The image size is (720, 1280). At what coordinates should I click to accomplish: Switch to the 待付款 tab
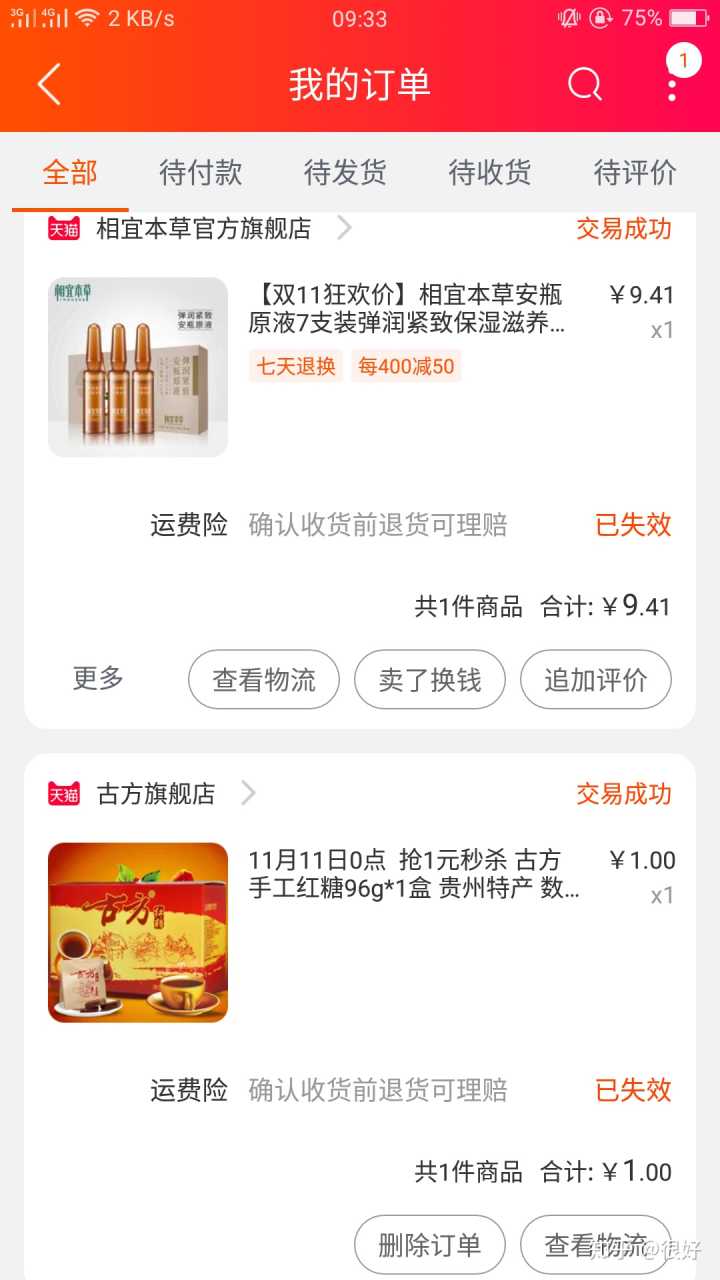[200, 172]
